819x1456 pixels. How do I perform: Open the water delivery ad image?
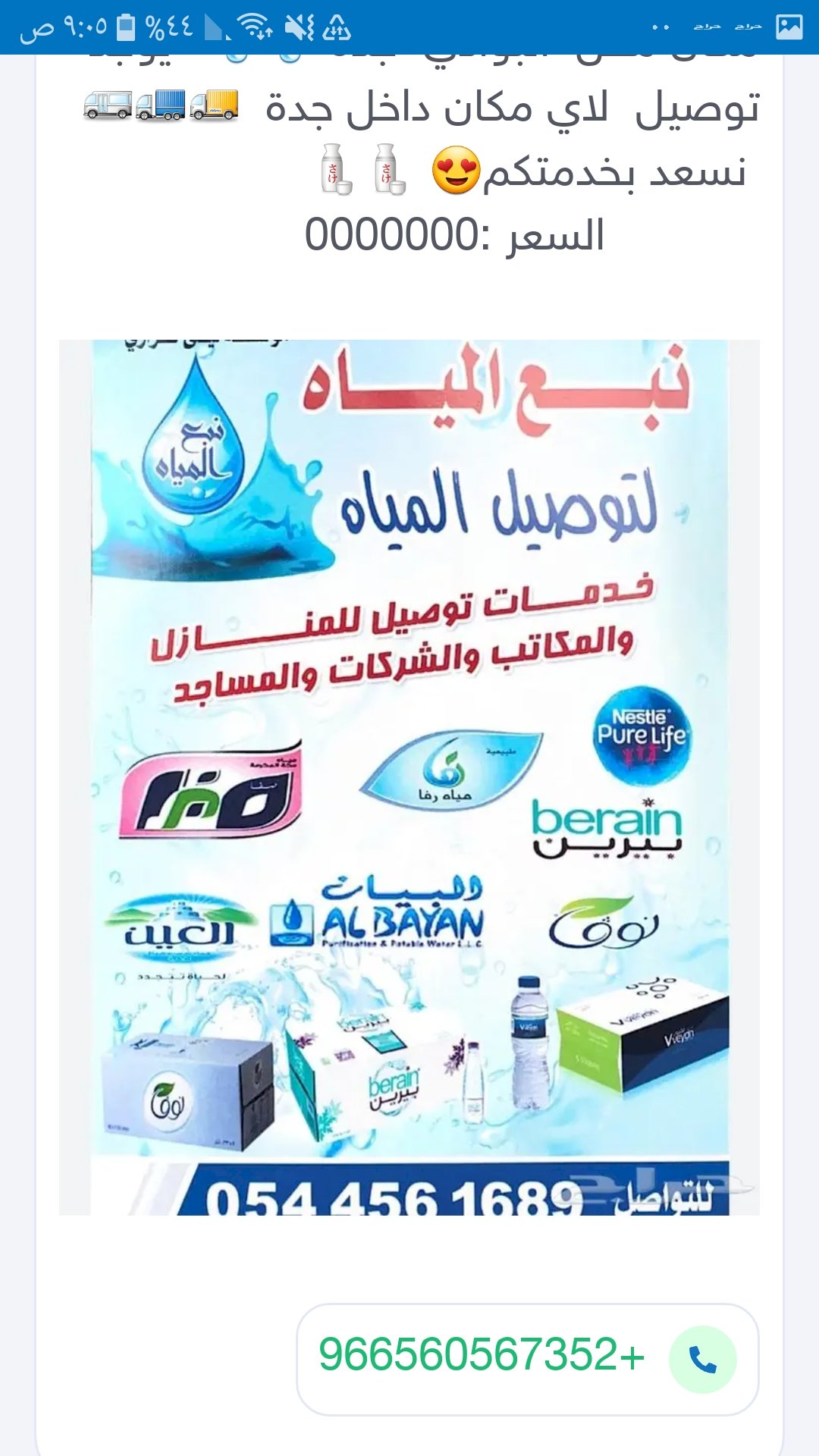[409, 777]
